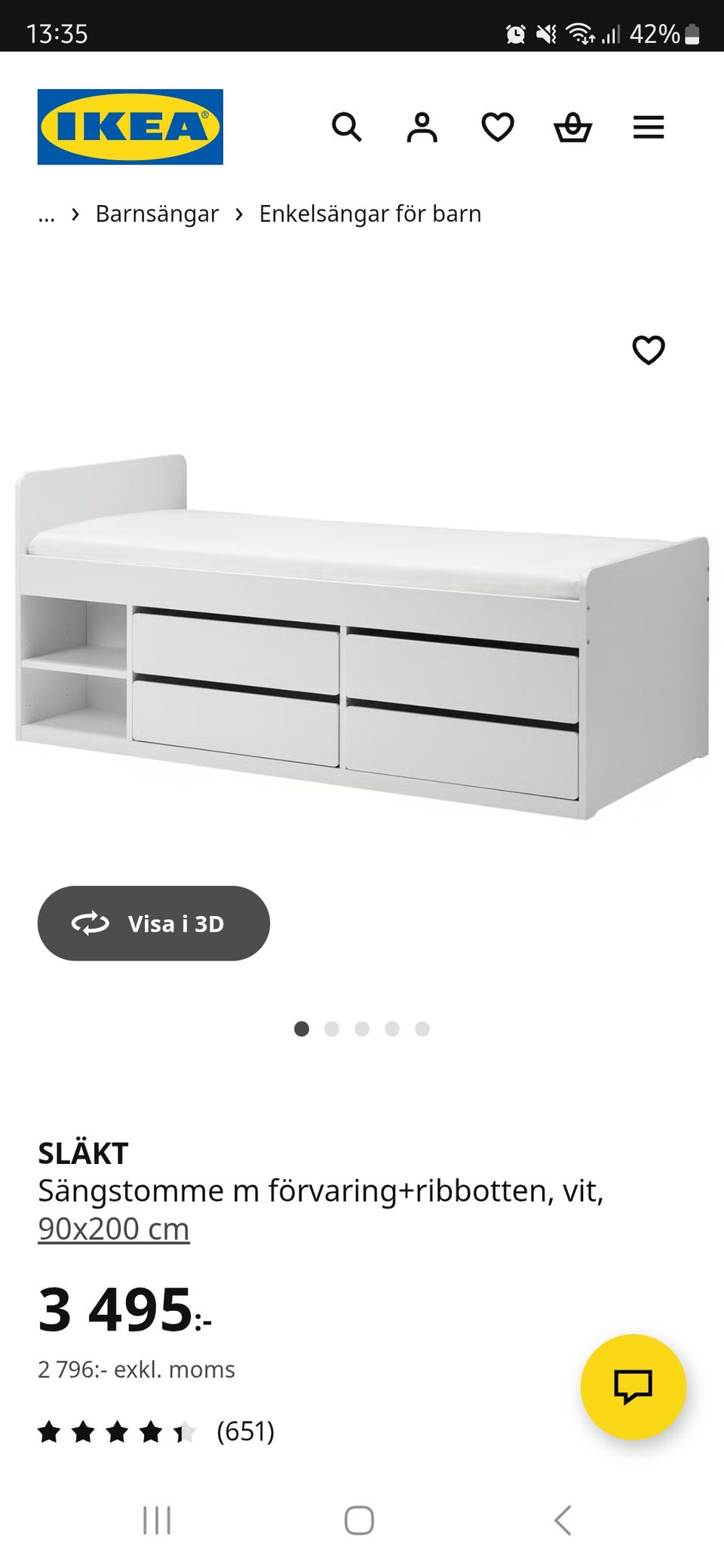
Task: Open recent apps from the navigation bar
Action: click(x=157, y=1521)
